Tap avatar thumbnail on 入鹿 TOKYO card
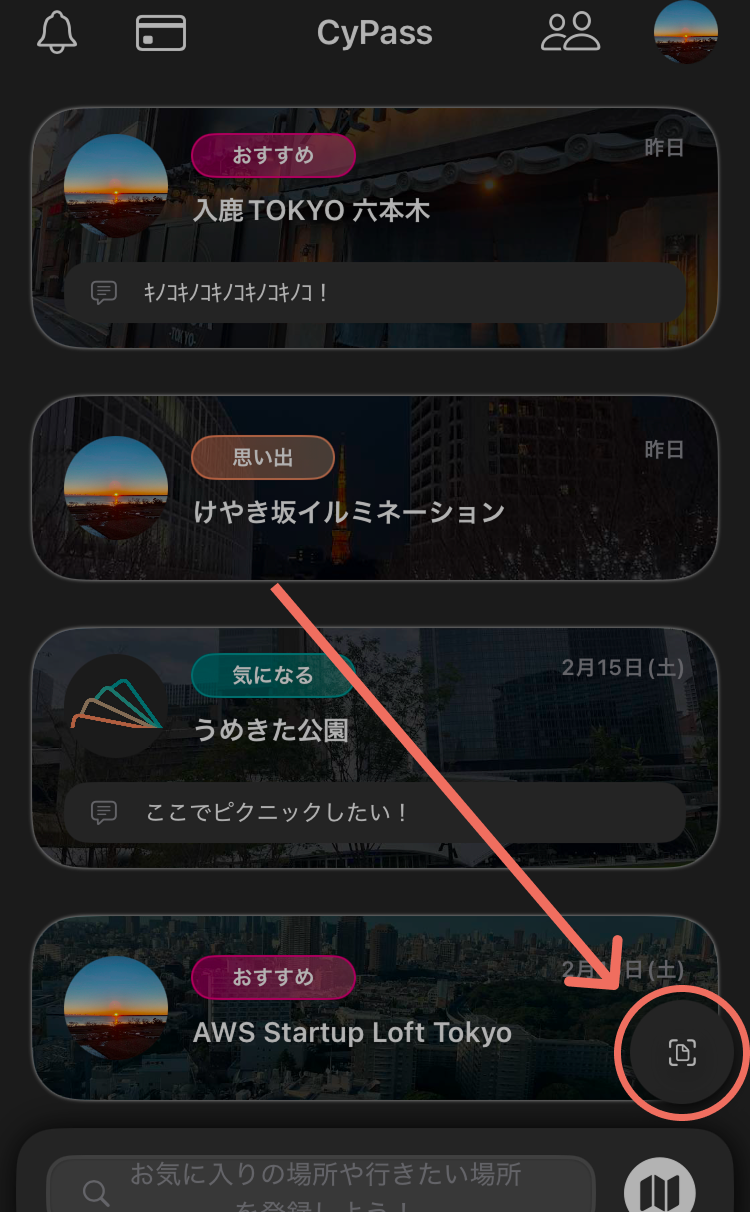 (x=116, y=185)
